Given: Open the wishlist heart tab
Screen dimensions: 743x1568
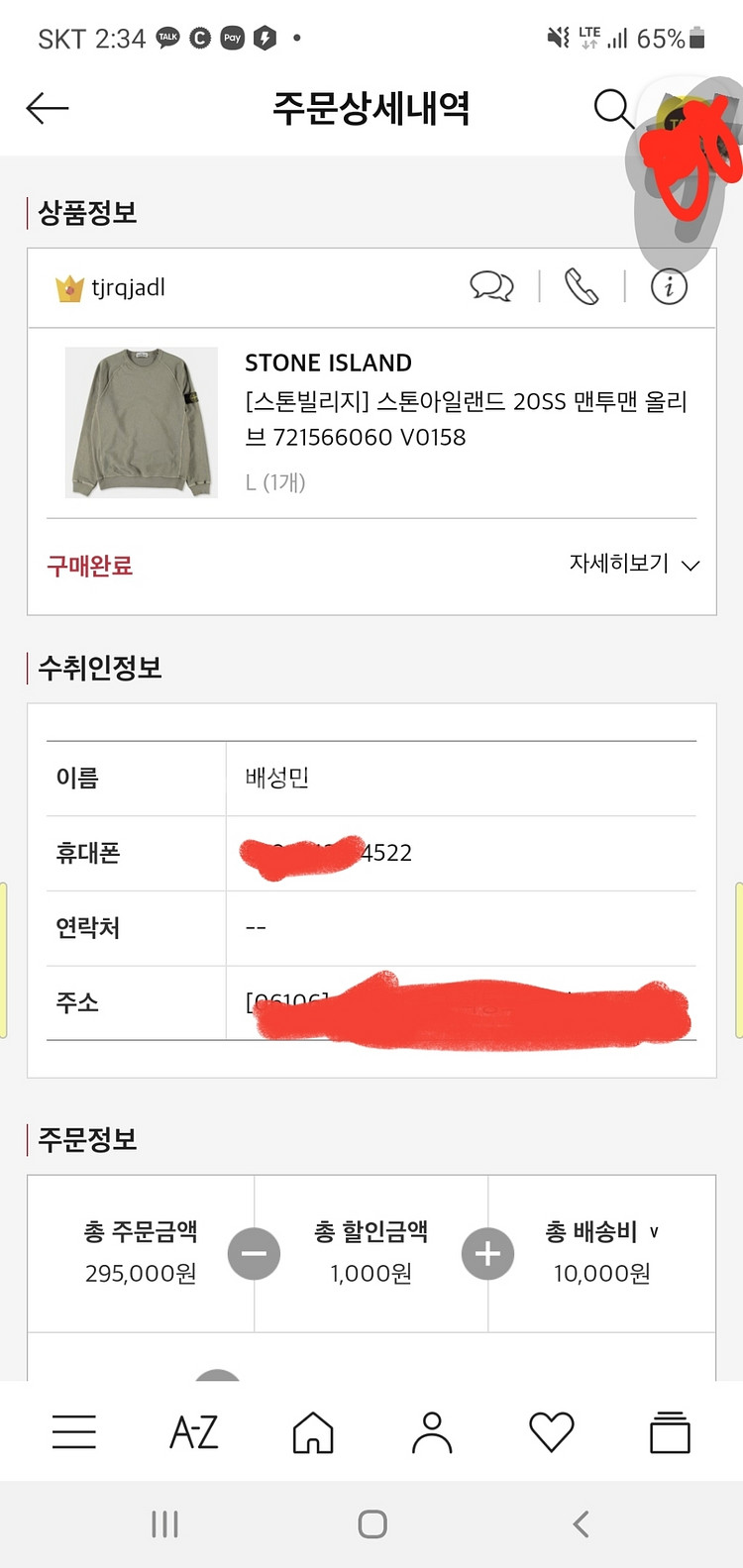Looking at the screenshot, I should (552, 1432).
